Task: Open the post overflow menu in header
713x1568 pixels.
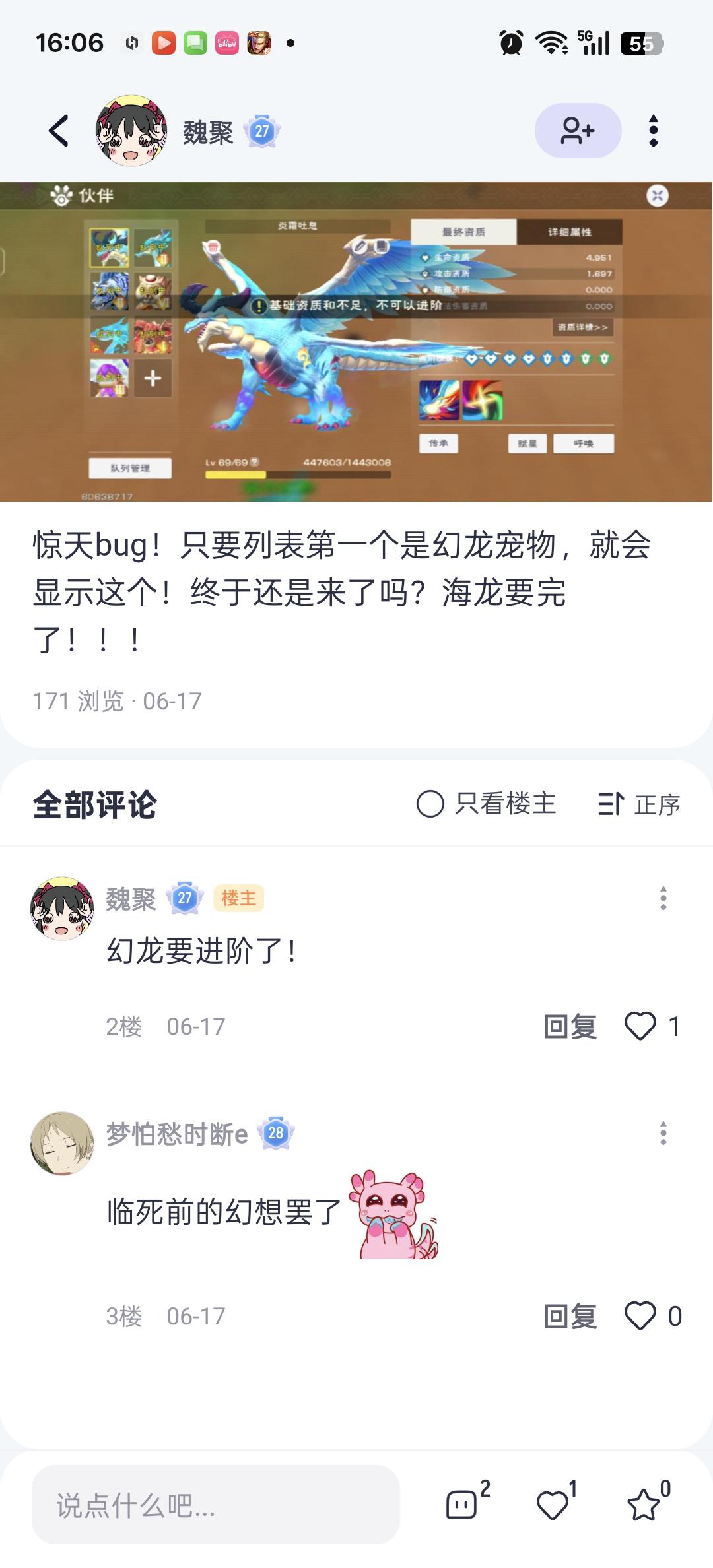Action: click(653, 131)
